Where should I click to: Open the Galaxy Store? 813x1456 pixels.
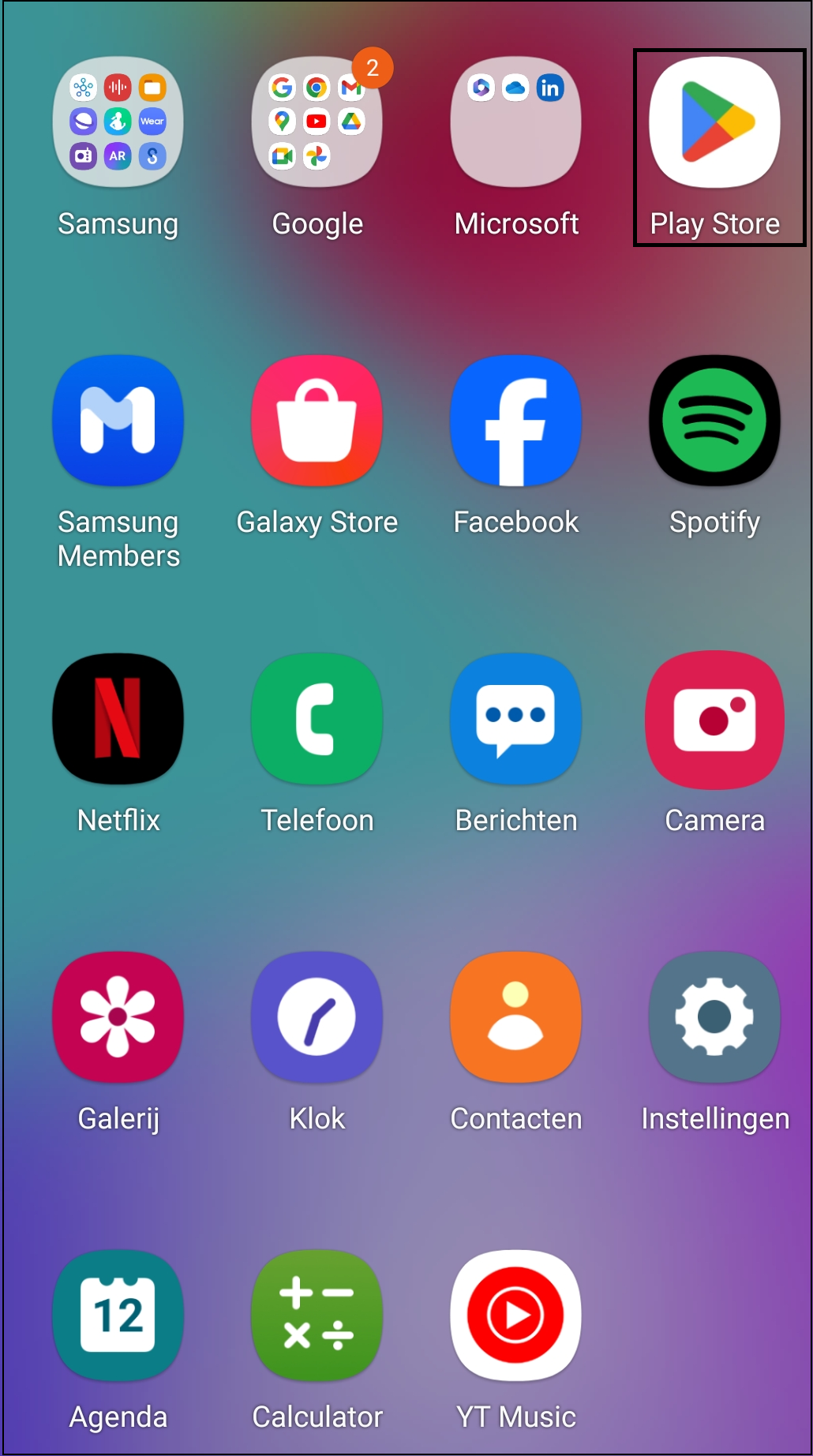click(x=317, y=421)
